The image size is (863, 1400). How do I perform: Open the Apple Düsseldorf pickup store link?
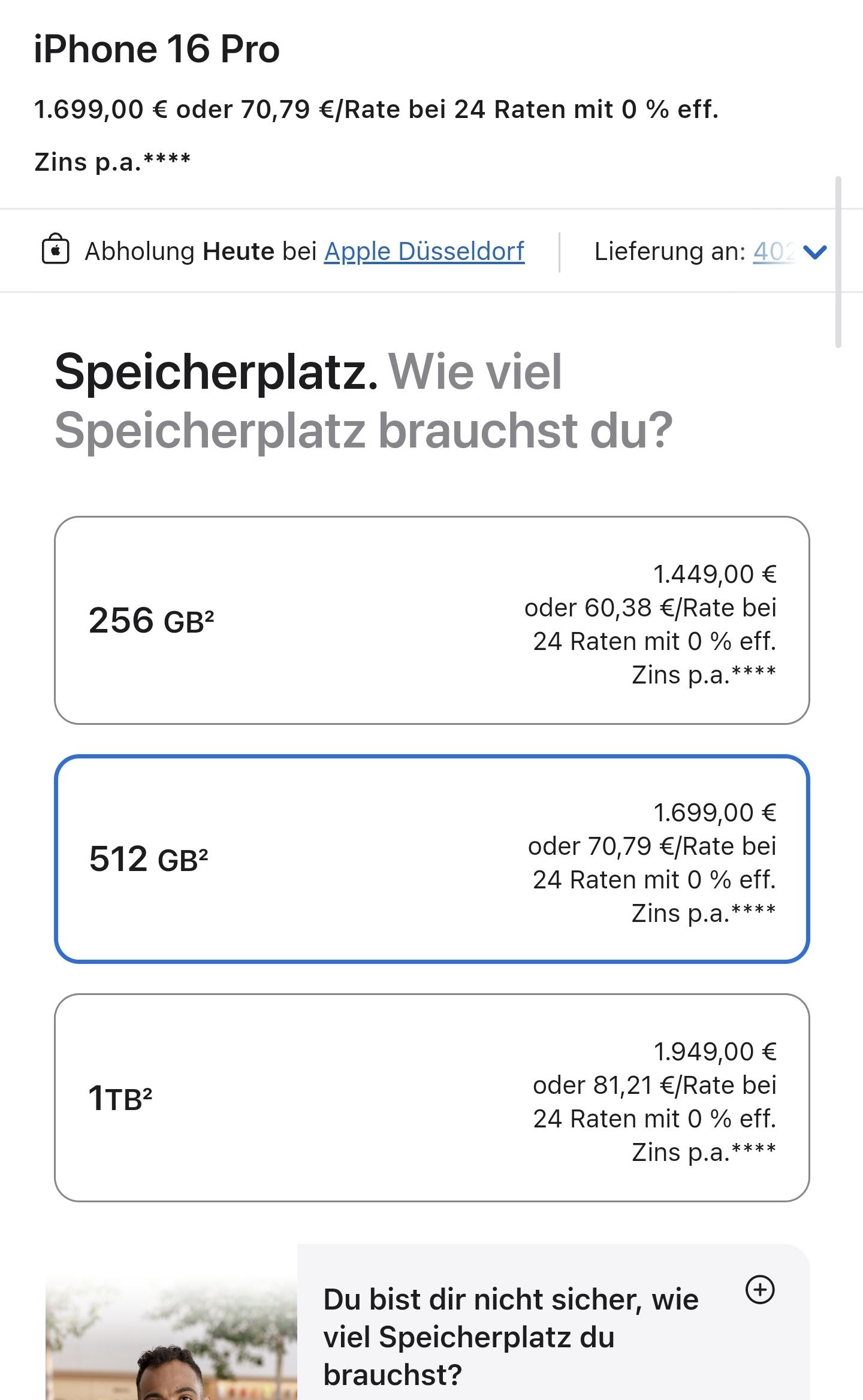coord(424,252)
